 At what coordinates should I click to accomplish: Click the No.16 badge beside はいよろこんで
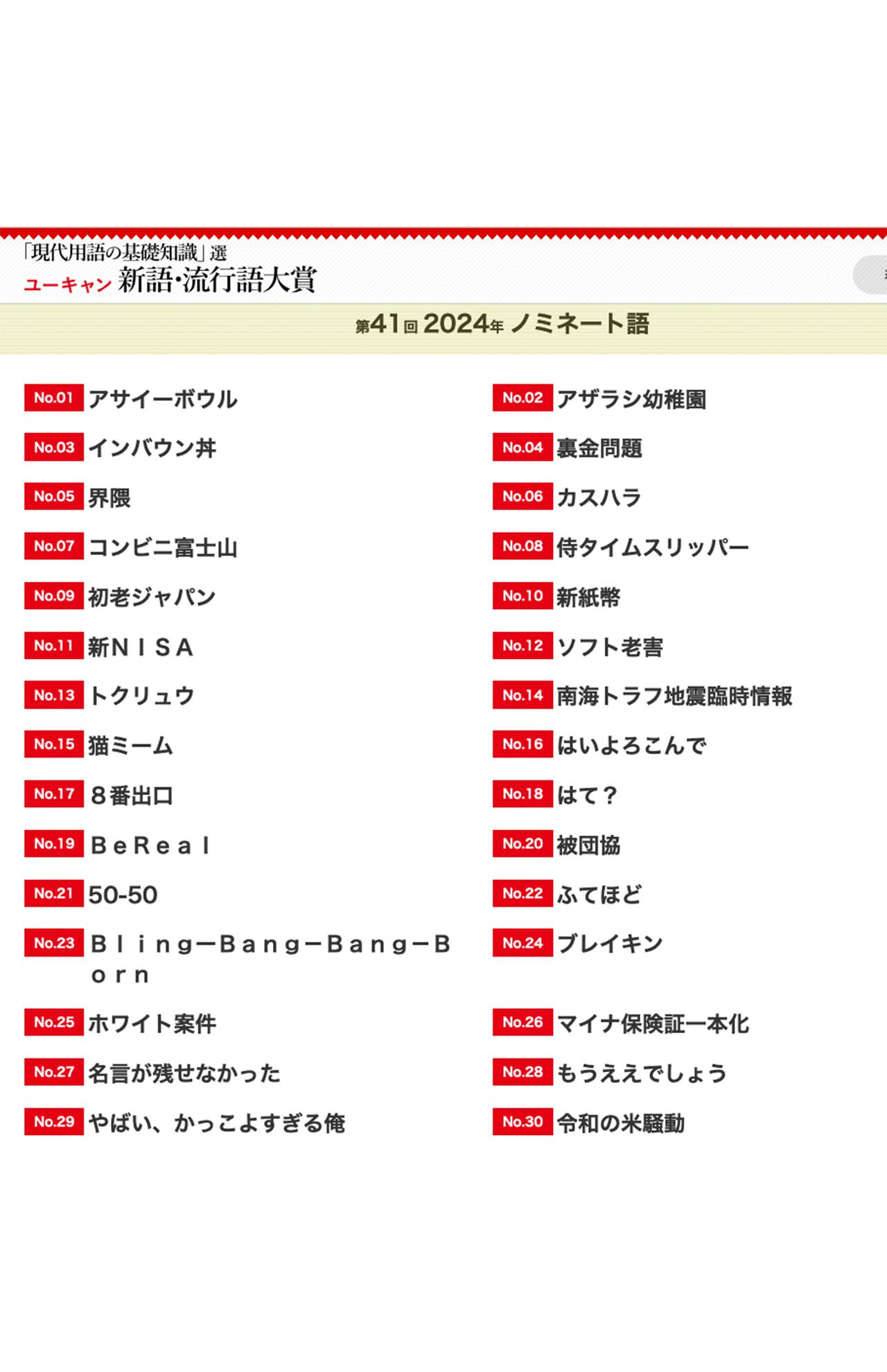pos(522,745)
